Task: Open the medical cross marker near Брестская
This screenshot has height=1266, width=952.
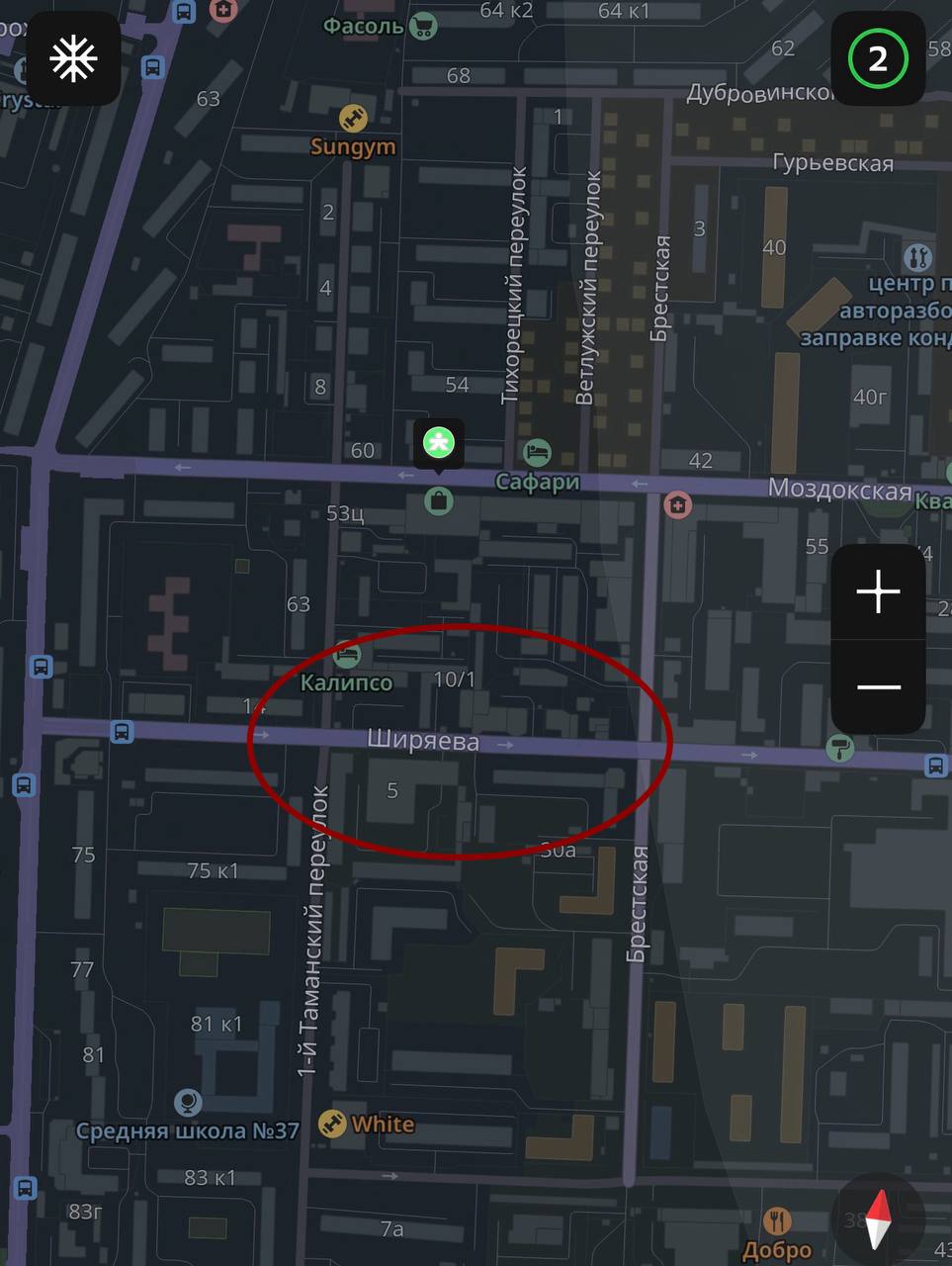Action: [x=677, y=505]
